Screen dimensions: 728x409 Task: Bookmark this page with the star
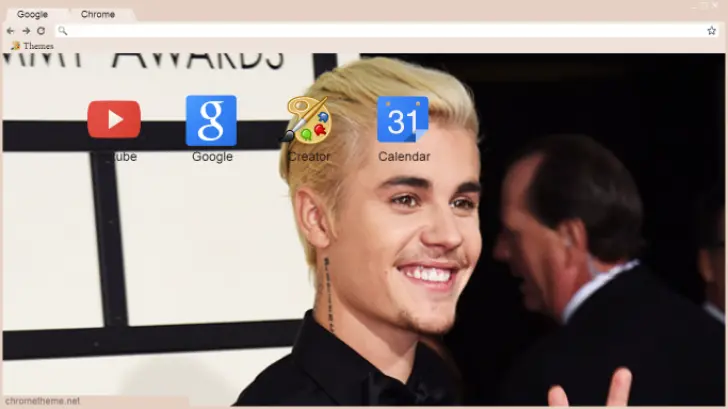pos(711,31)
